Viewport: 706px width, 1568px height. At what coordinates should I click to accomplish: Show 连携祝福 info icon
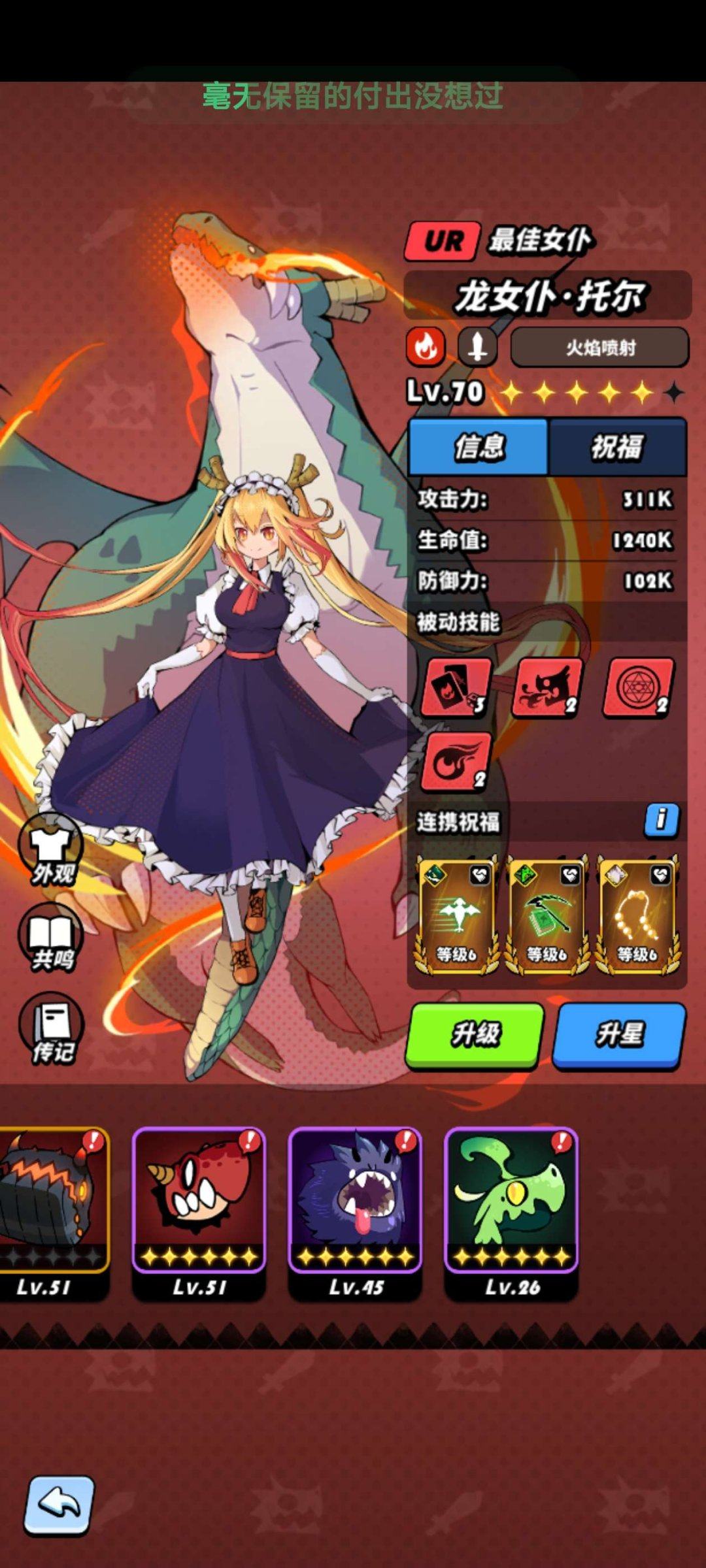(x=662, y=820)
